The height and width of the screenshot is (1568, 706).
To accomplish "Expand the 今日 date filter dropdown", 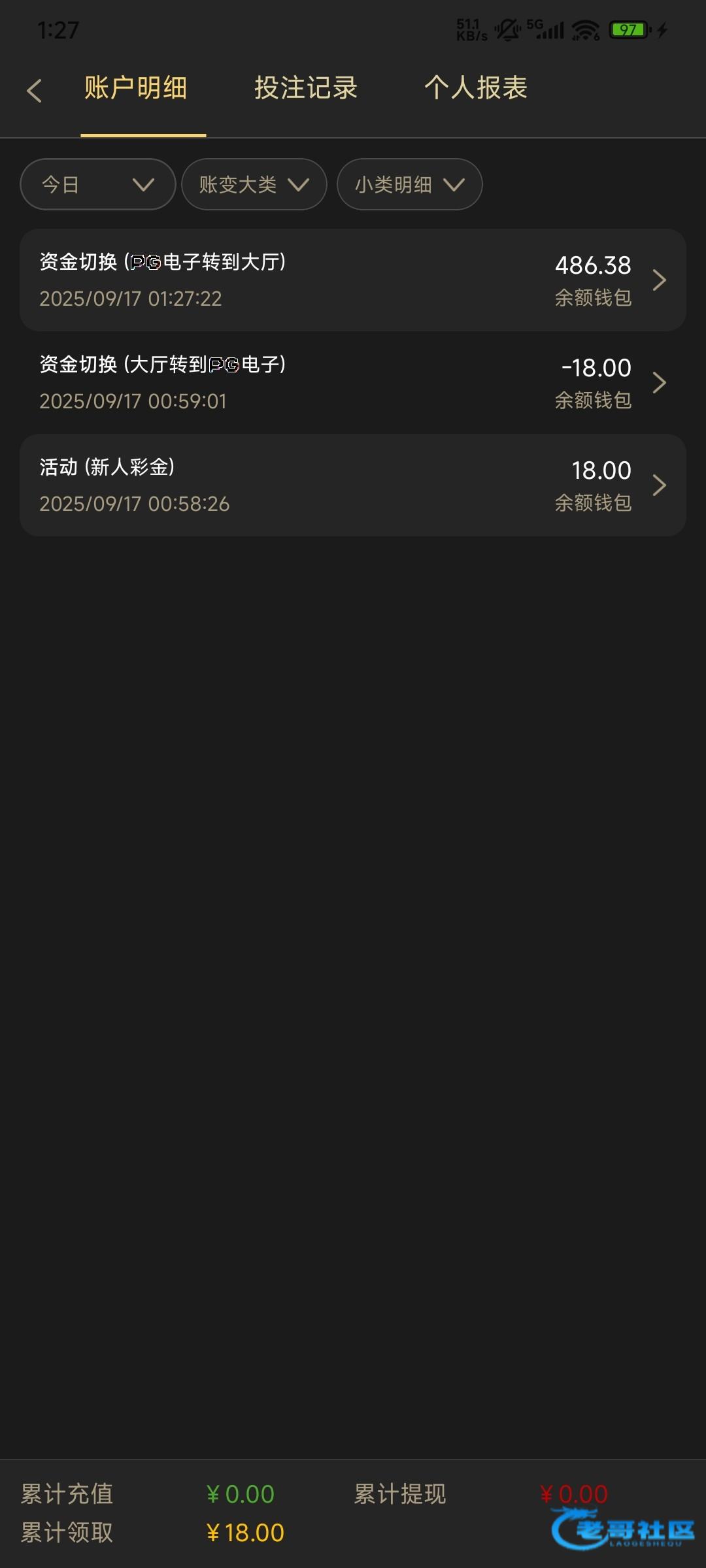I will [x=98, y=185].
